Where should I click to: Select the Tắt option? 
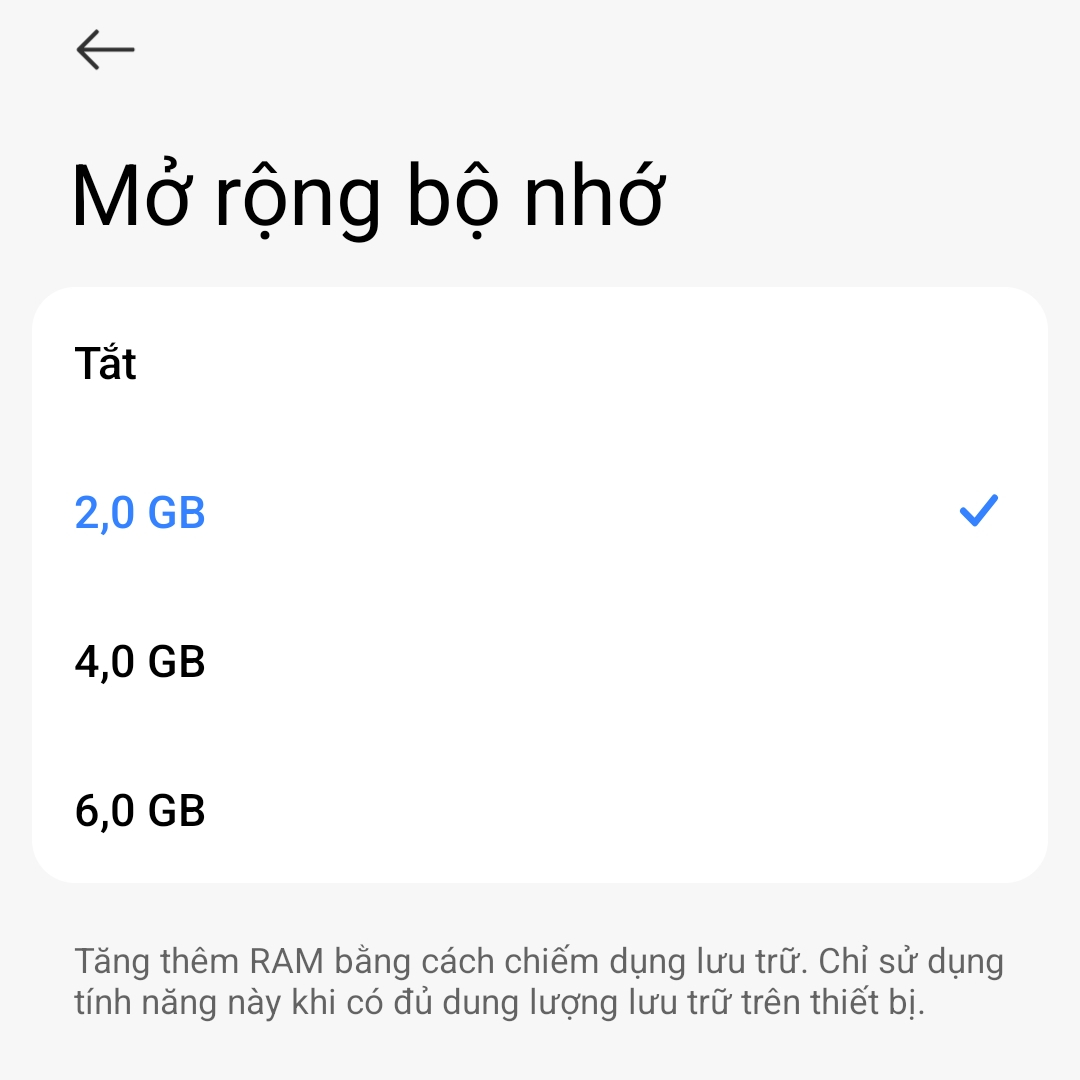coord(106,364)
